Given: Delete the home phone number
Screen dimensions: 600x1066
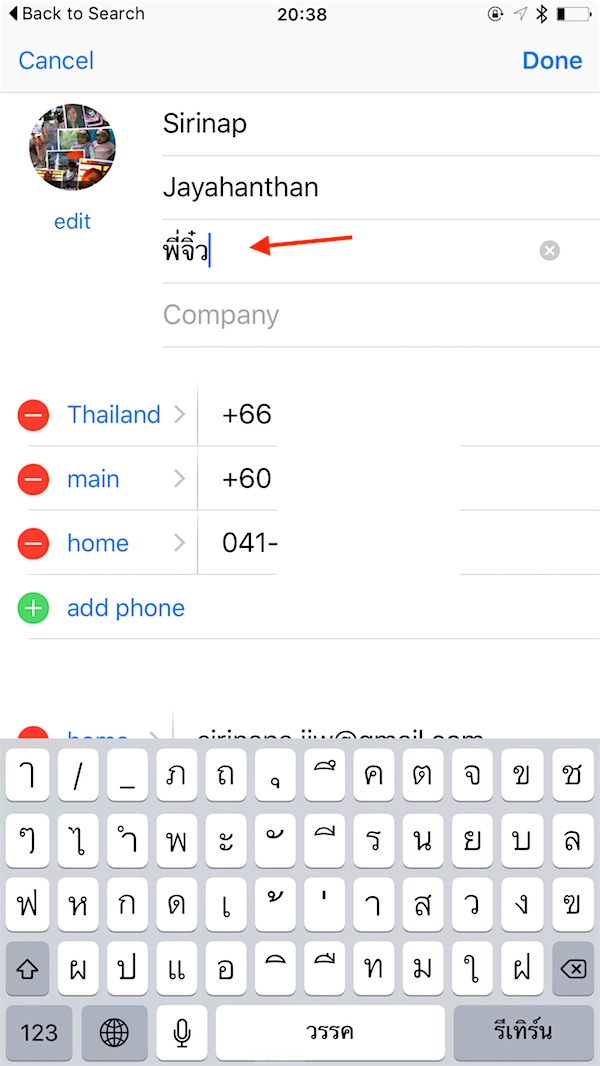Looking at the screenshot, I should (33, 544).
